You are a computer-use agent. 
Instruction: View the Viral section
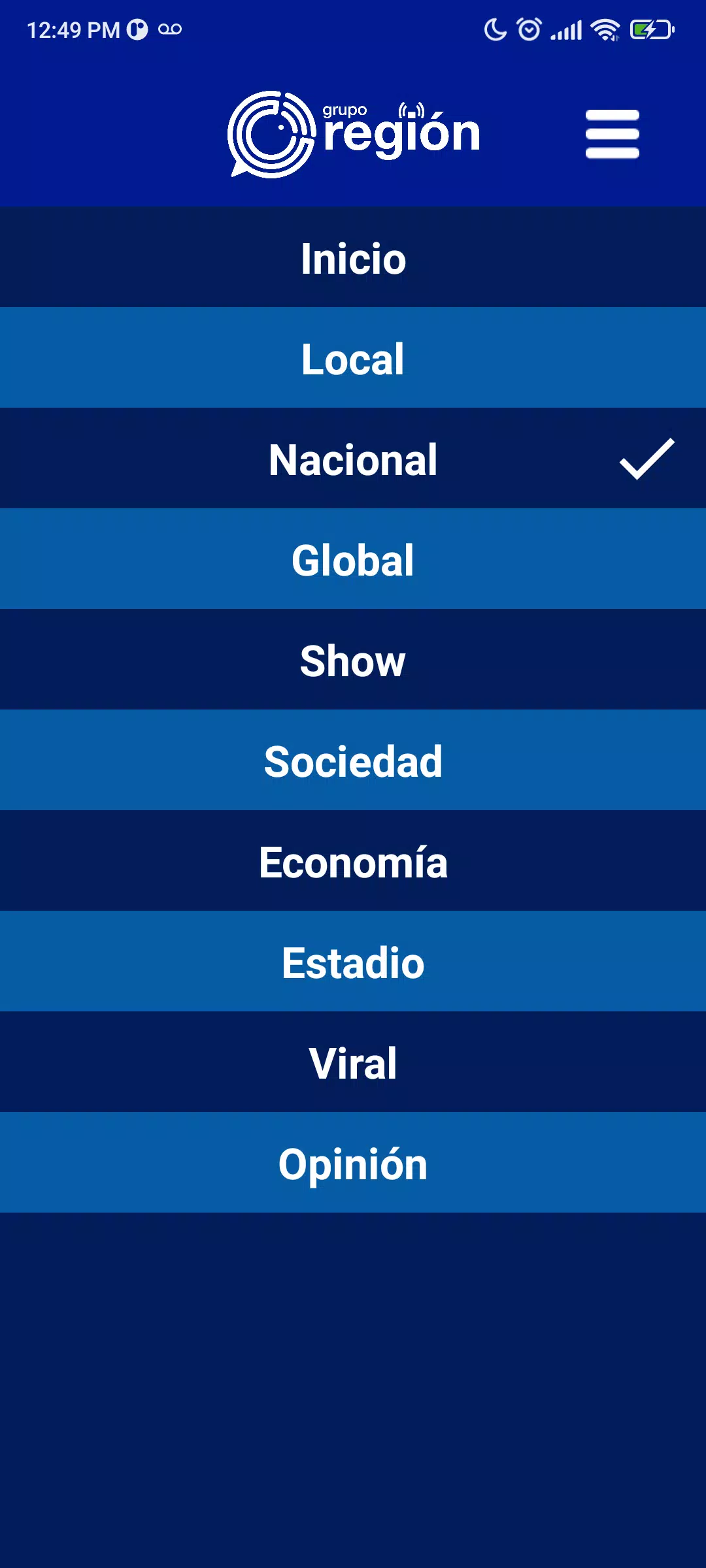353,1063
